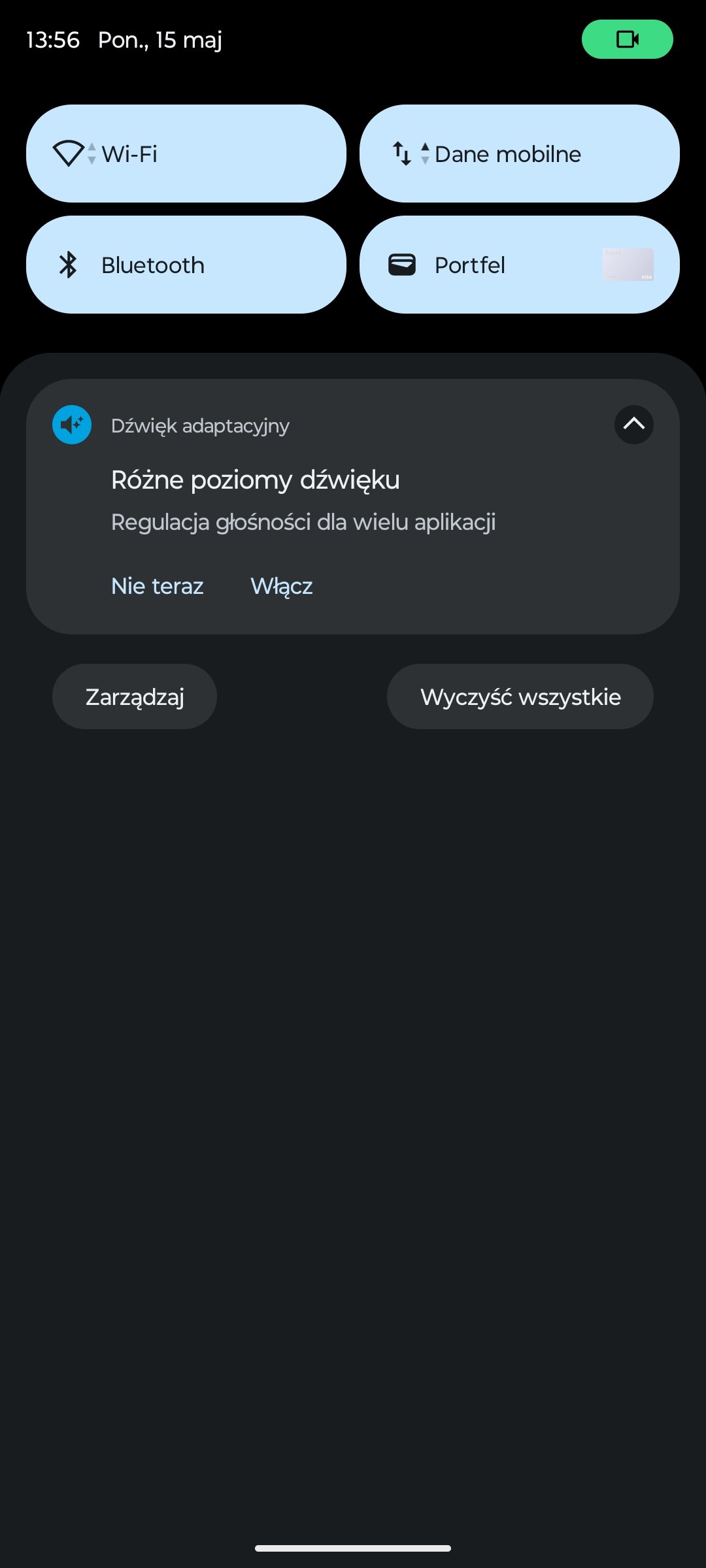Image resolution: width=706 pixels, height=1568 pixels.
Task: Open Zarządzaj notification settings
Action: 135,696
